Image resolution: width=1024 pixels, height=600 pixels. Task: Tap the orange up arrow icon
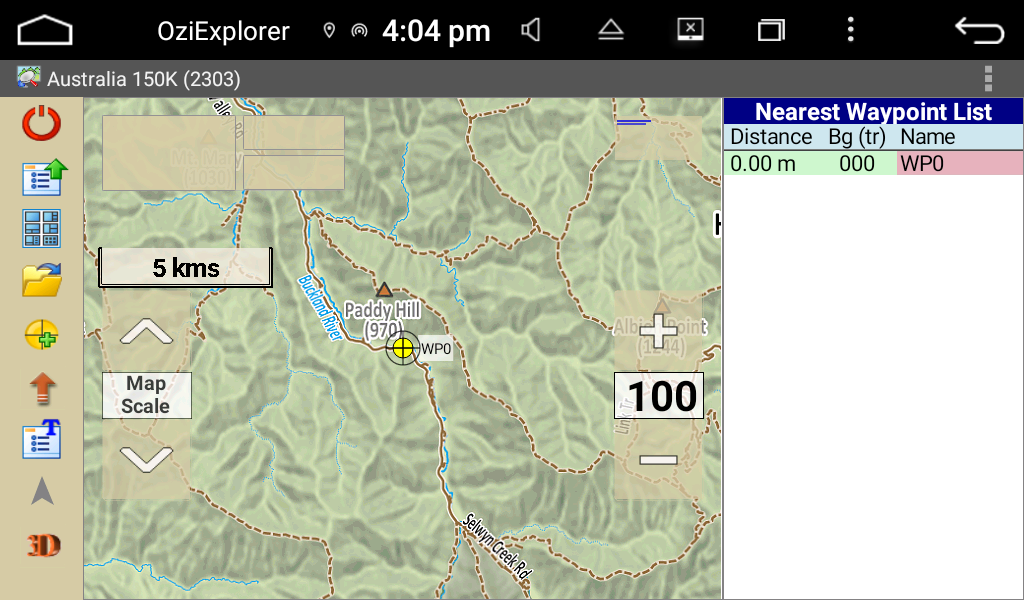pyautogui.click(x=42, y=388)
